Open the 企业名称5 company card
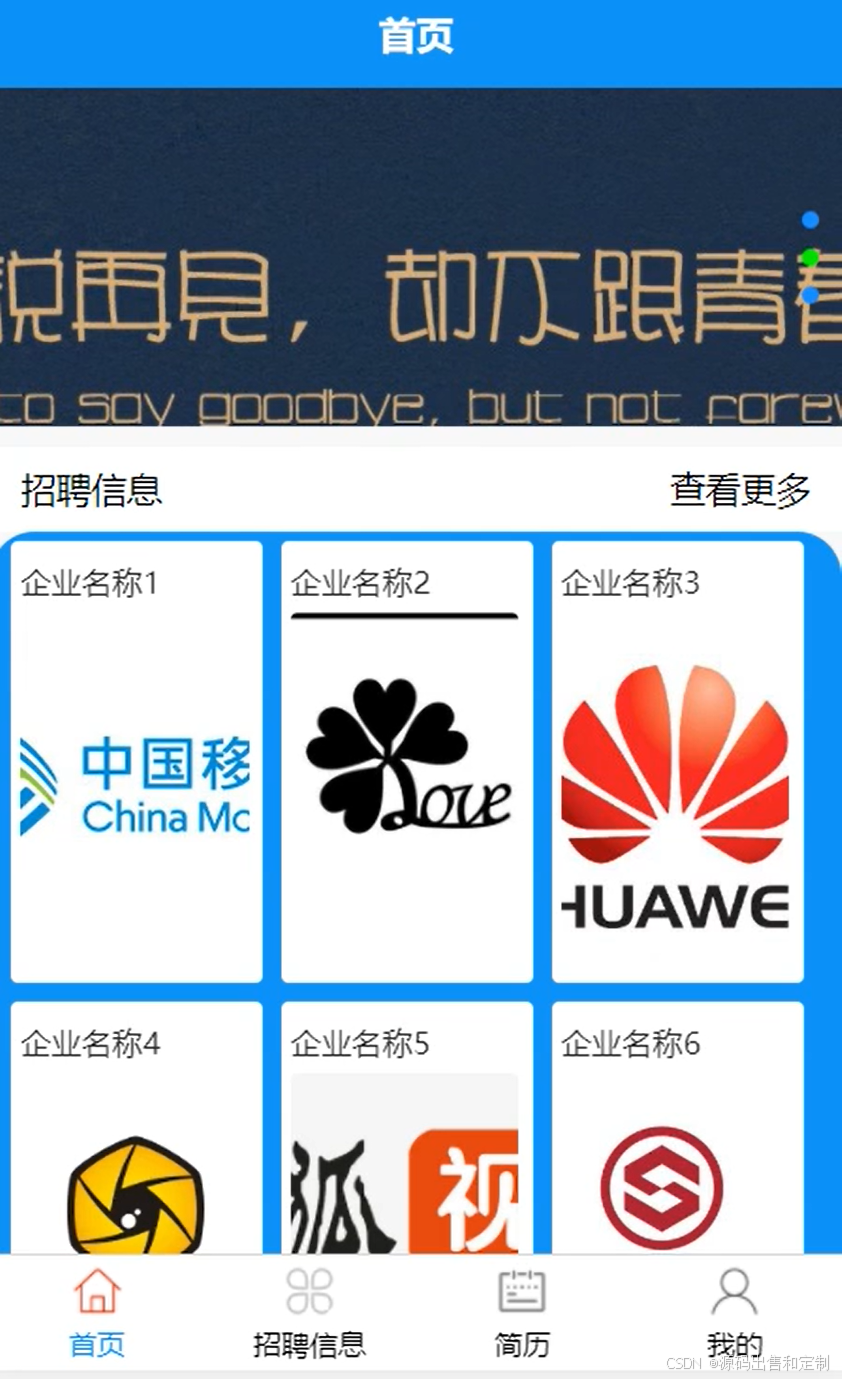Screen dimensions: 842x1379 (x=406, y=1130)
